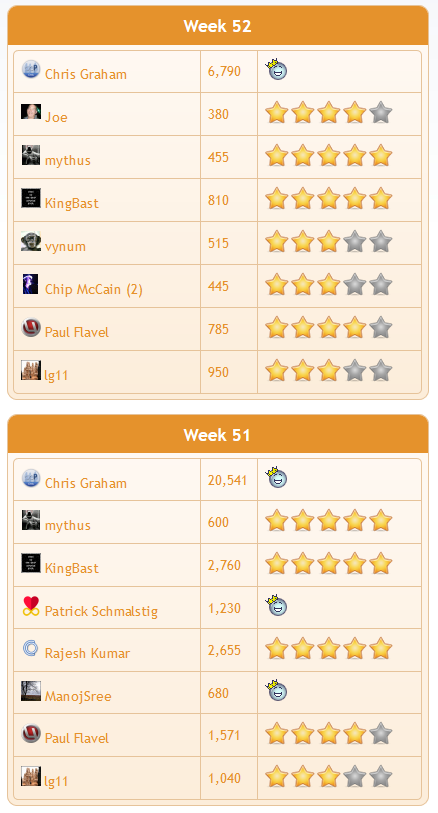Visit lg11's profile in Week 52
This screenshot has height=813, width=438.
pos(56,375)
